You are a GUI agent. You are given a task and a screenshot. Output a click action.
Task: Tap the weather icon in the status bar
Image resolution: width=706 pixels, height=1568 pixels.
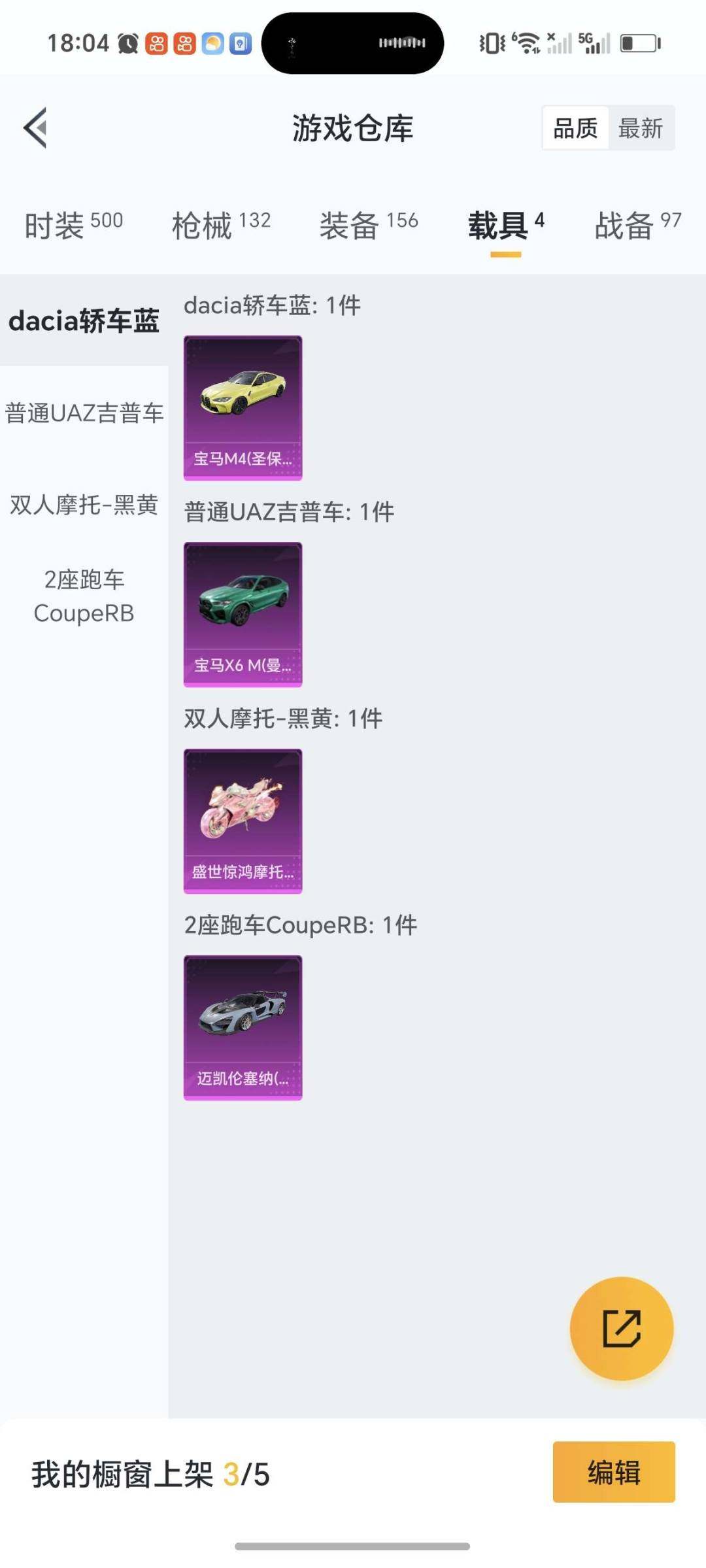tap(212, 43)
